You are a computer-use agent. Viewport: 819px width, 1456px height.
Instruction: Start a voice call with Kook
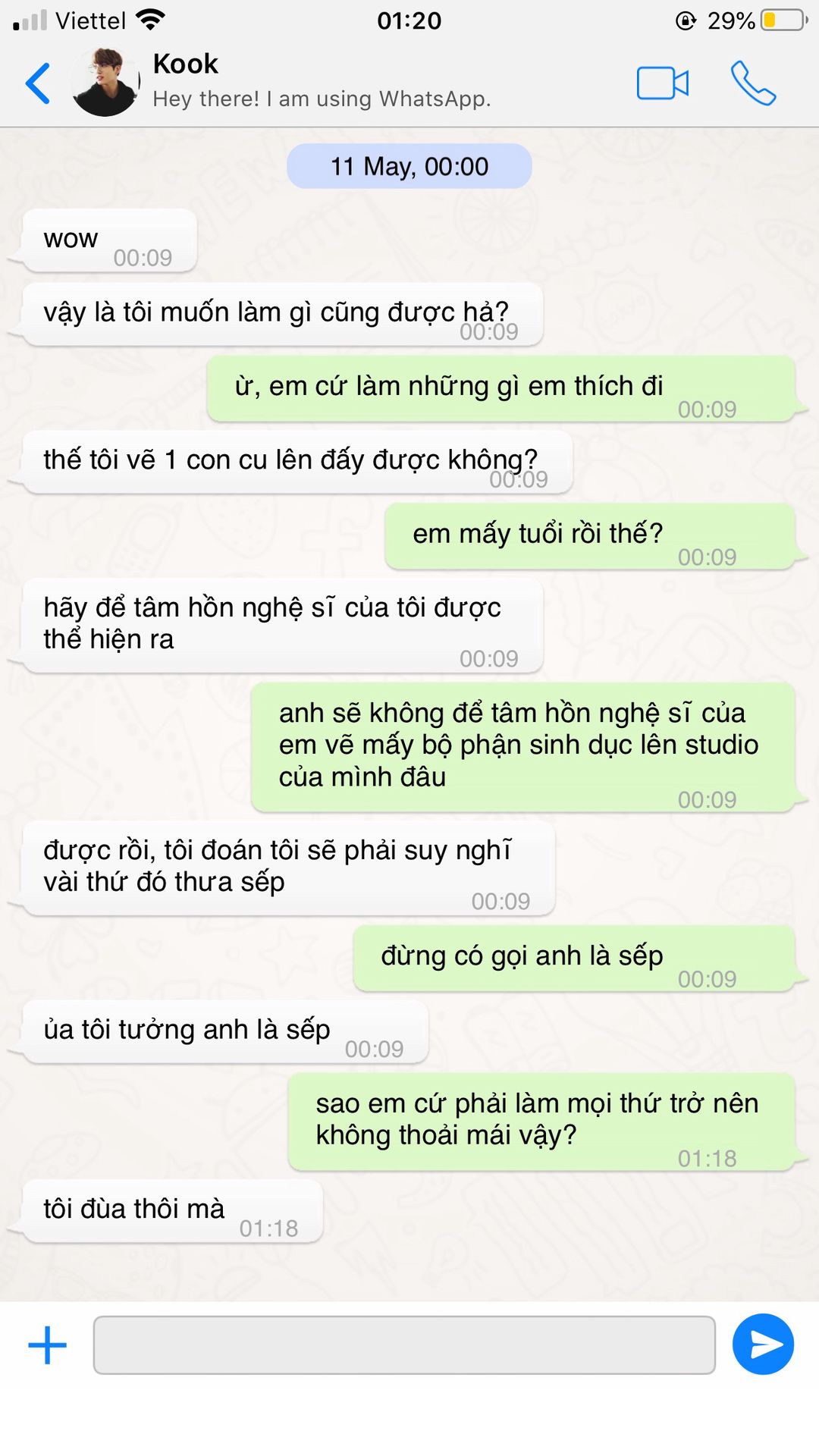click(752, 83)
